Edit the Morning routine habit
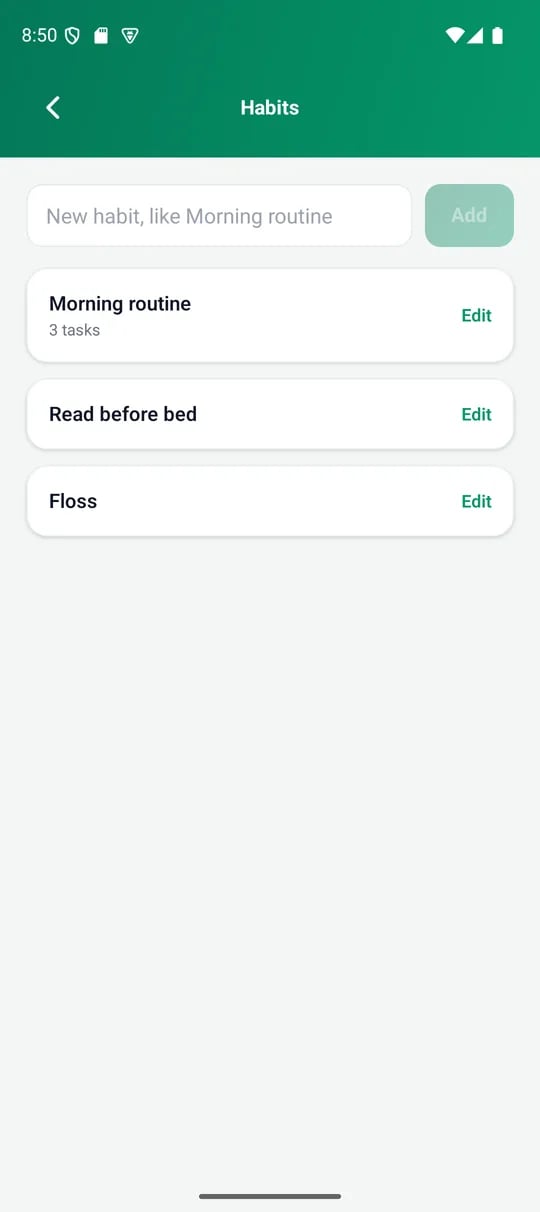Viewport: 540px width, 1212px height. [476, 315]
